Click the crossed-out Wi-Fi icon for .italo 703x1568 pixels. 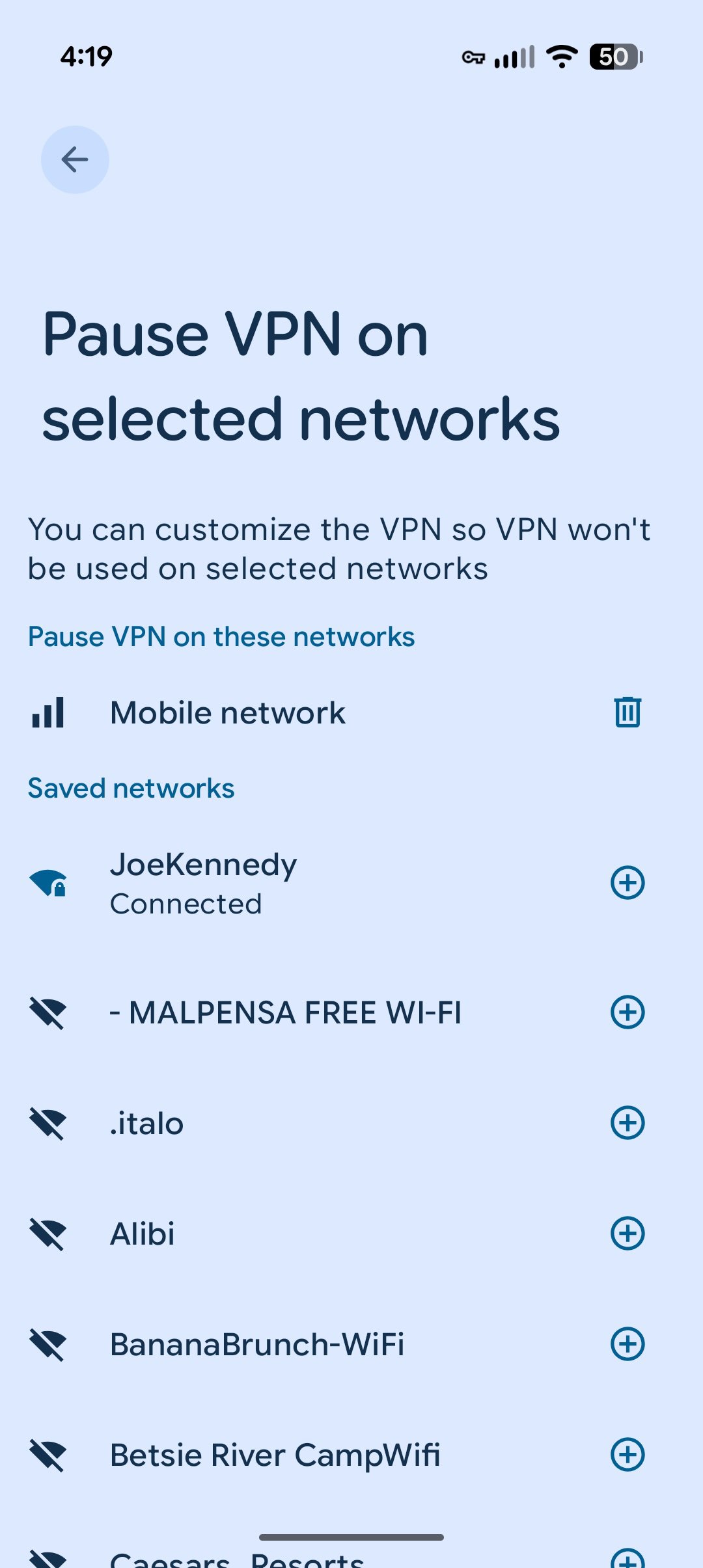pyautogui.click(x=49, y=1122)
